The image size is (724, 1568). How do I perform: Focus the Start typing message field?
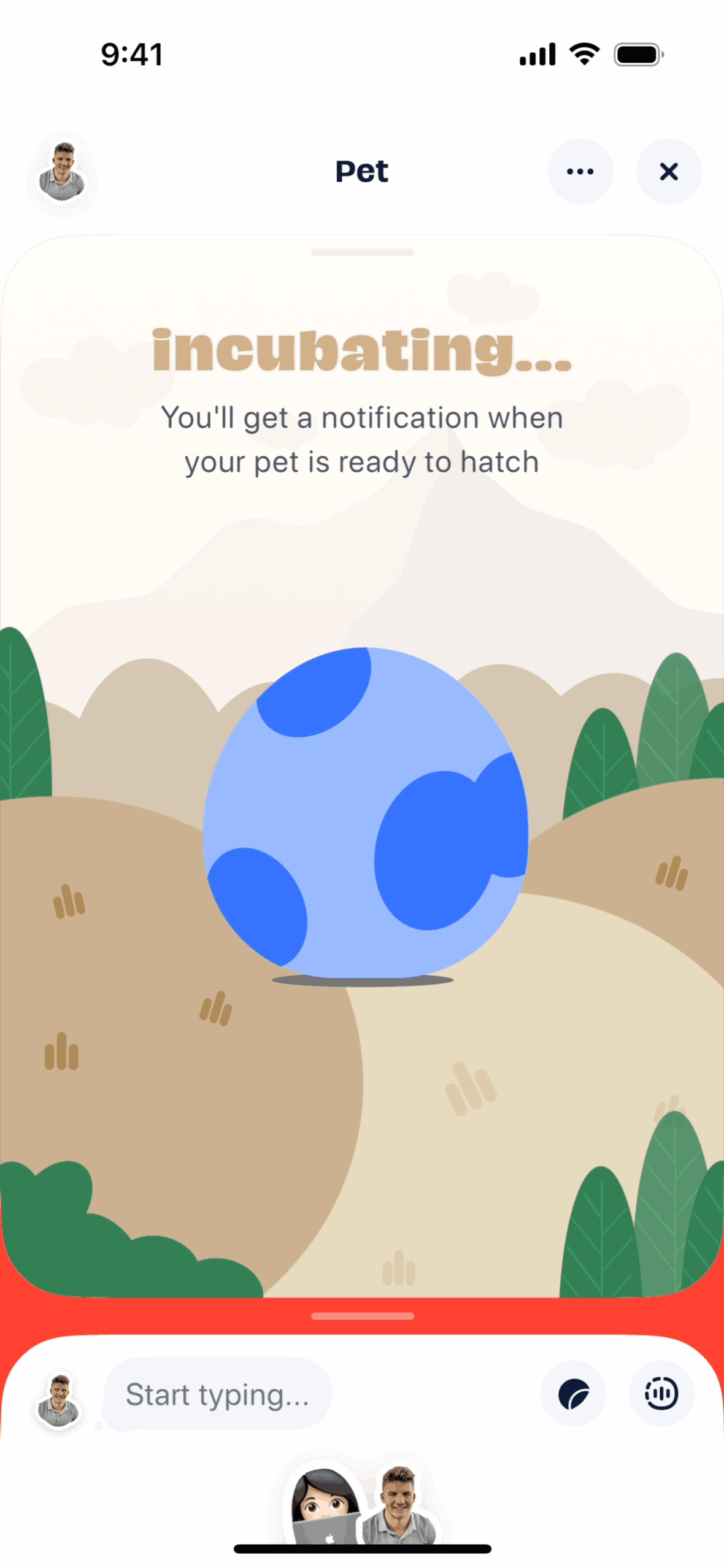click(x=218, y=1394)
